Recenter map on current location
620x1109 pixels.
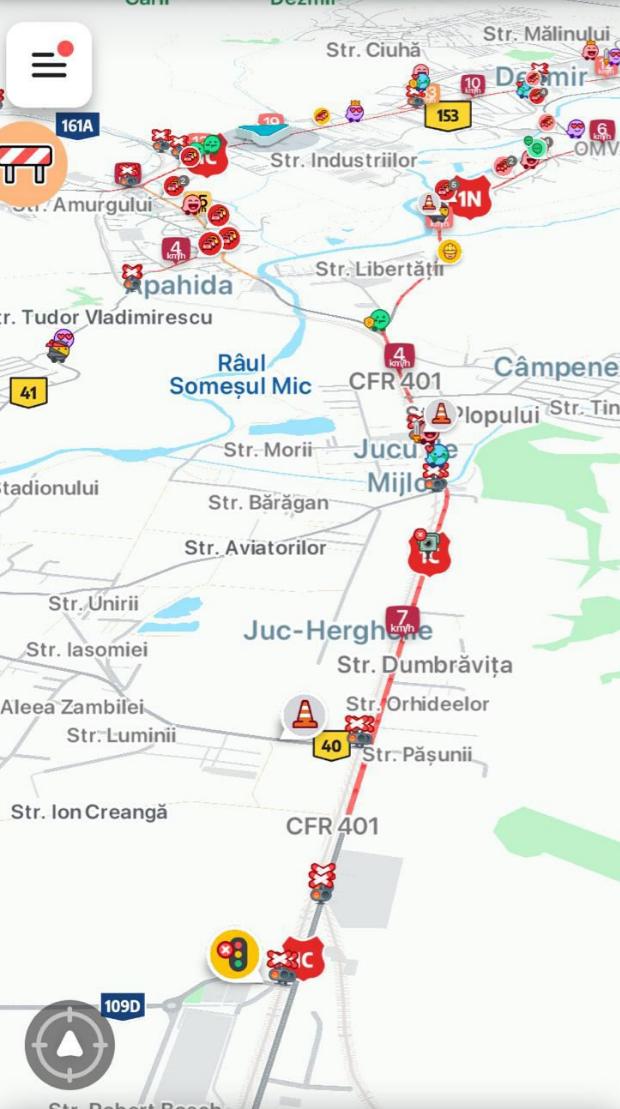pos(70,1045)
